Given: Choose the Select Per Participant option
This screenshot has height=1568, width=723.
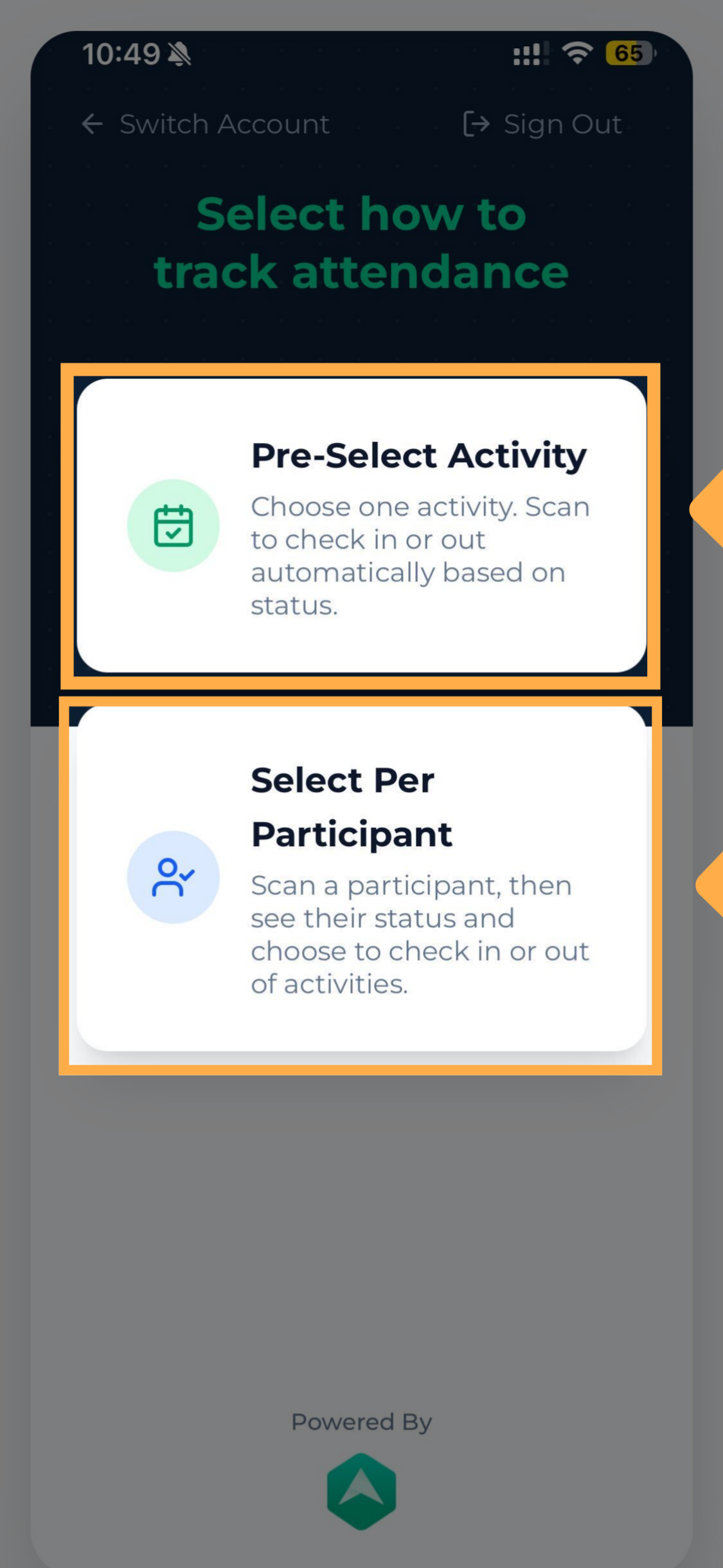Looking at the screenshot, I should click(x=361, y=878).
